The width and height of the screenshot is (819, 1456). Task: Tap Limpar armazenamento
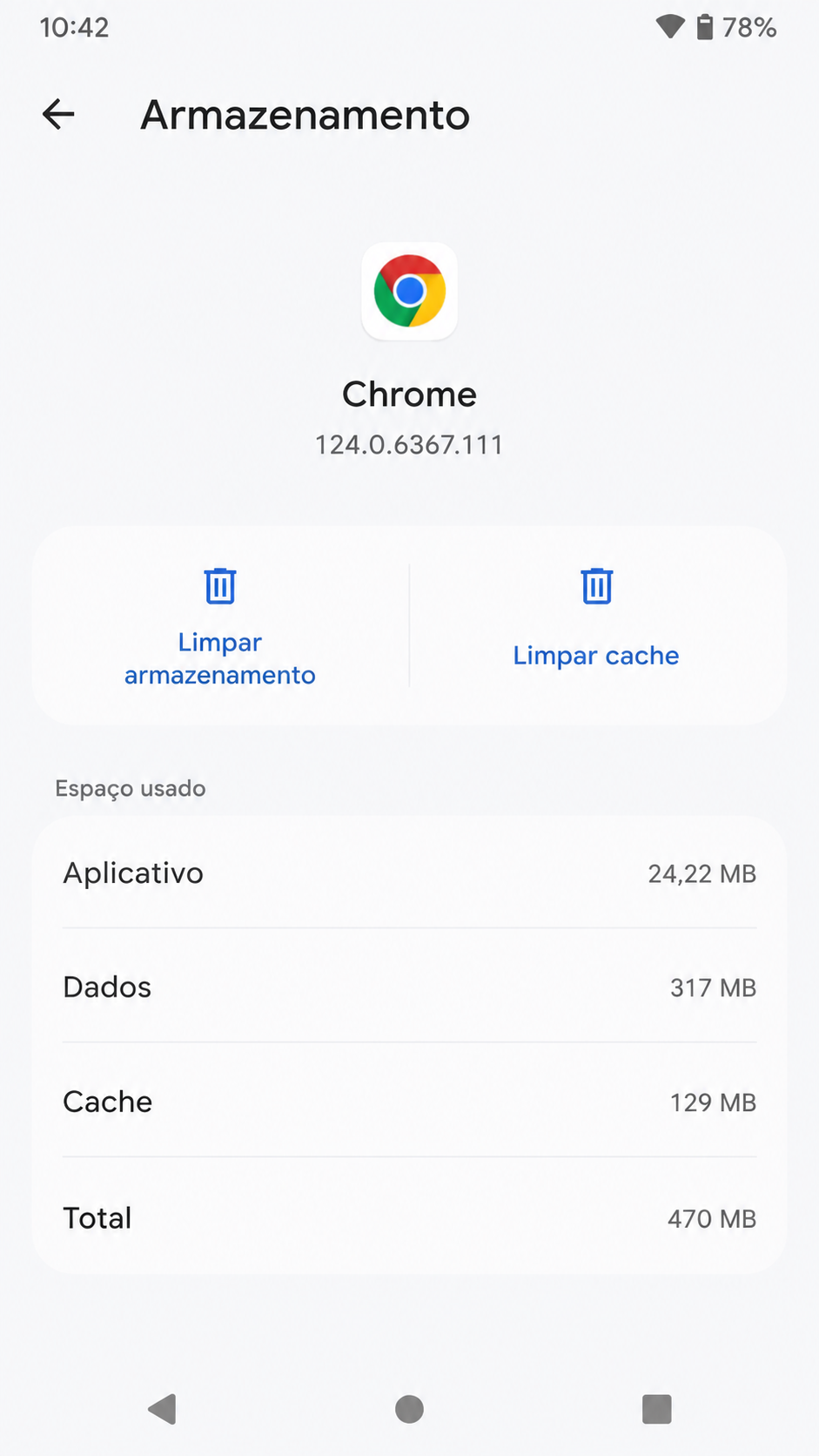pyautogui.click(x=220, y=625)
